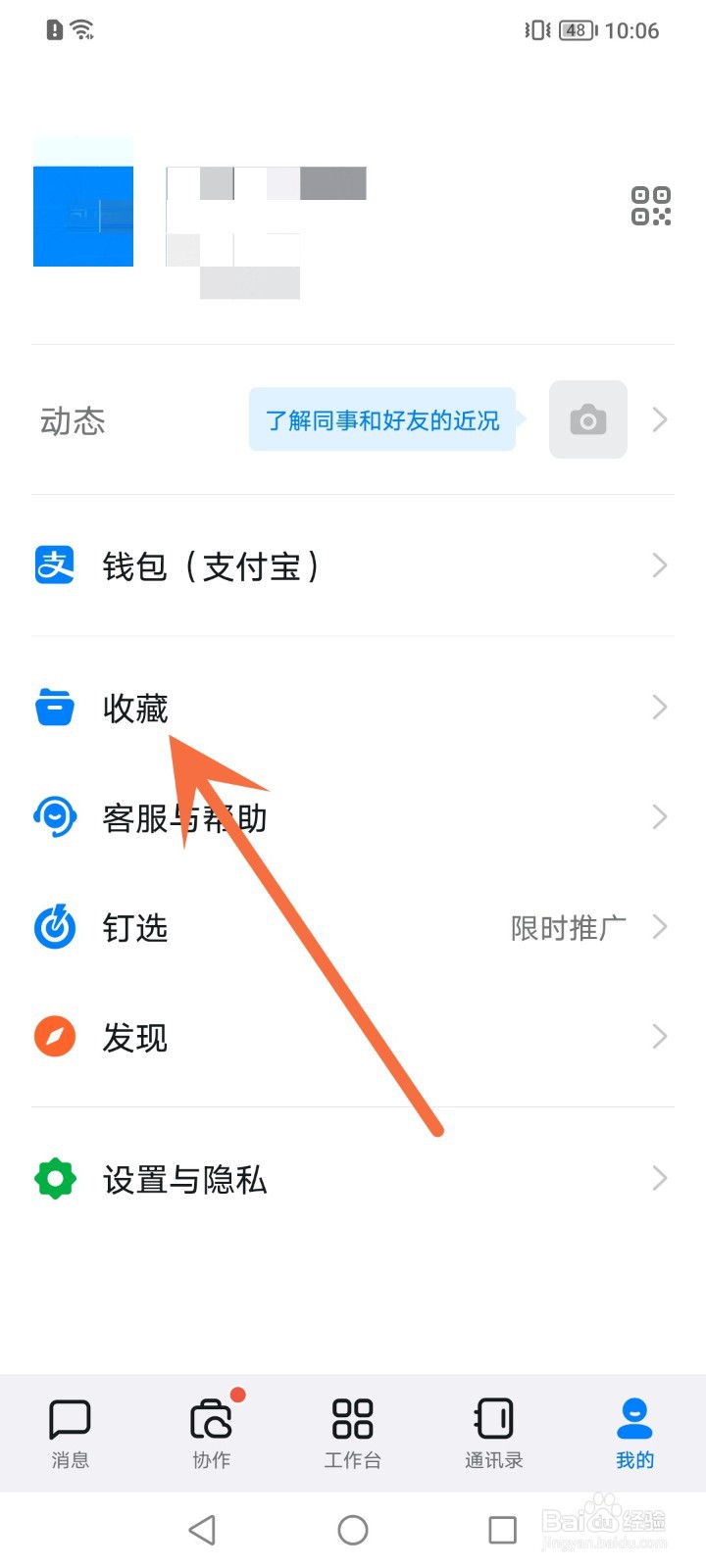
Task: Select the Alipay wallet icon
Action: click(x=54, y=564)
